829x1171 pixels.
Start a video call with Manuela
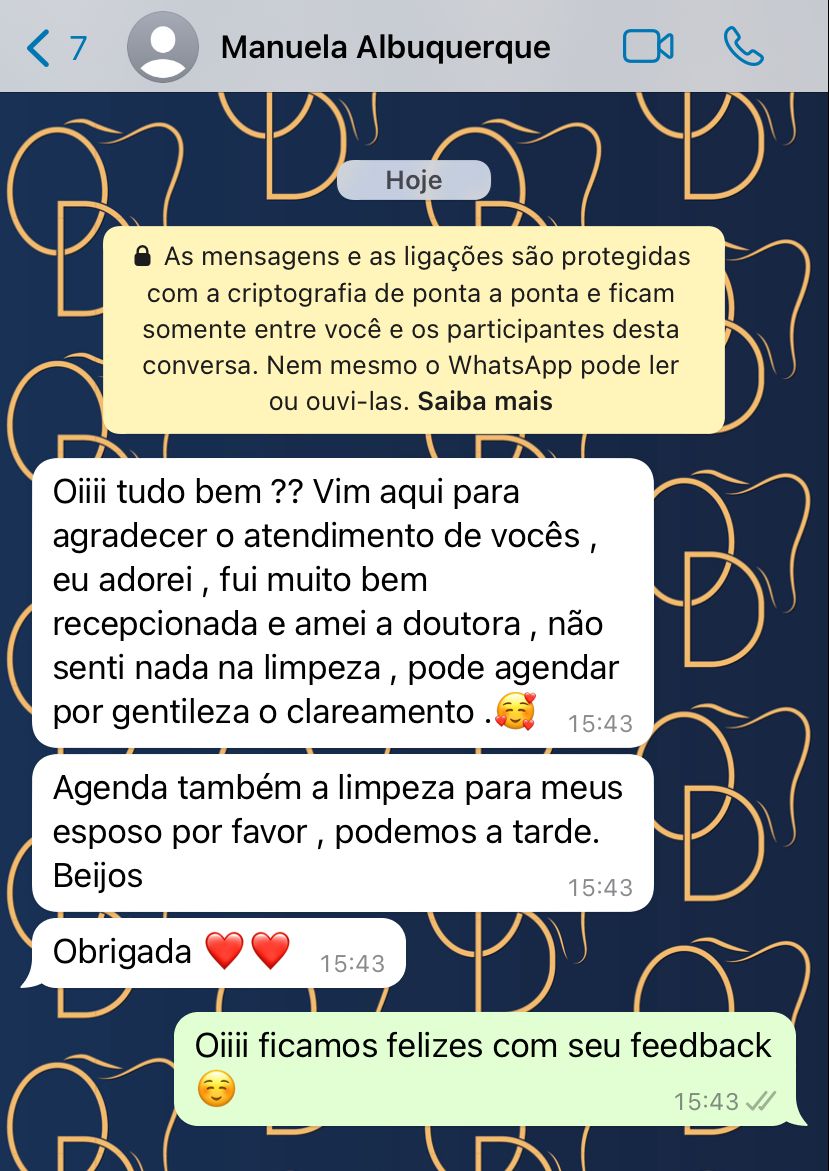[647, 47]
